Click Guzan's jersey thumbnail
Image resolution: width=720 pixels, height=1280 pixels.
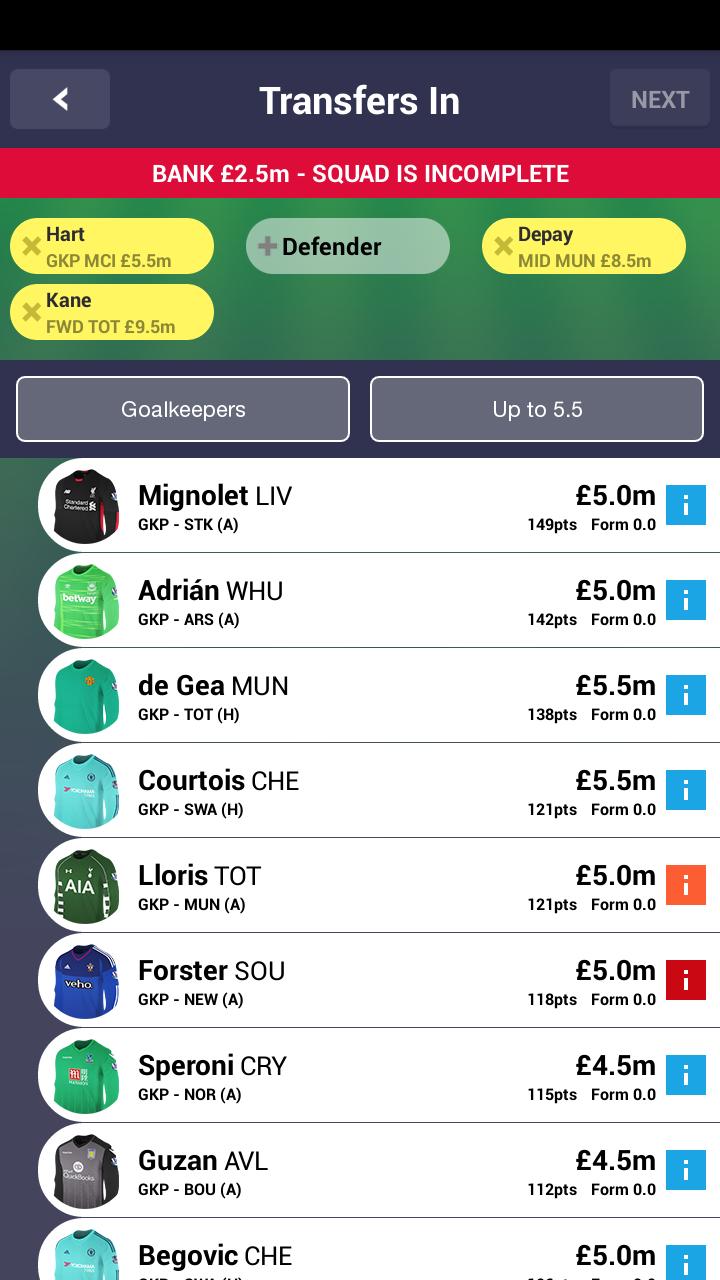point(84,1170)
